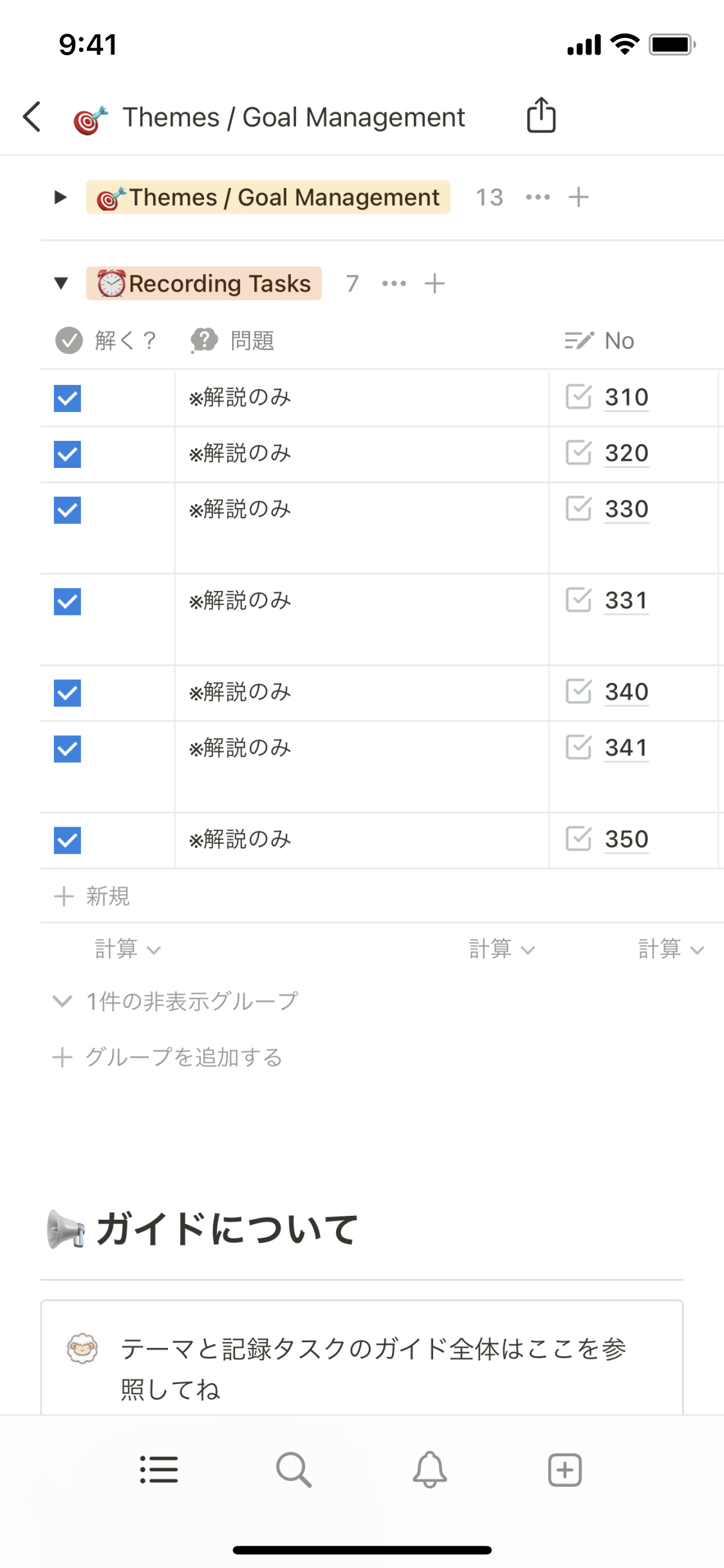Collapse the Recording Tasks group
The image size is (724, 1568).
(61, 283)
